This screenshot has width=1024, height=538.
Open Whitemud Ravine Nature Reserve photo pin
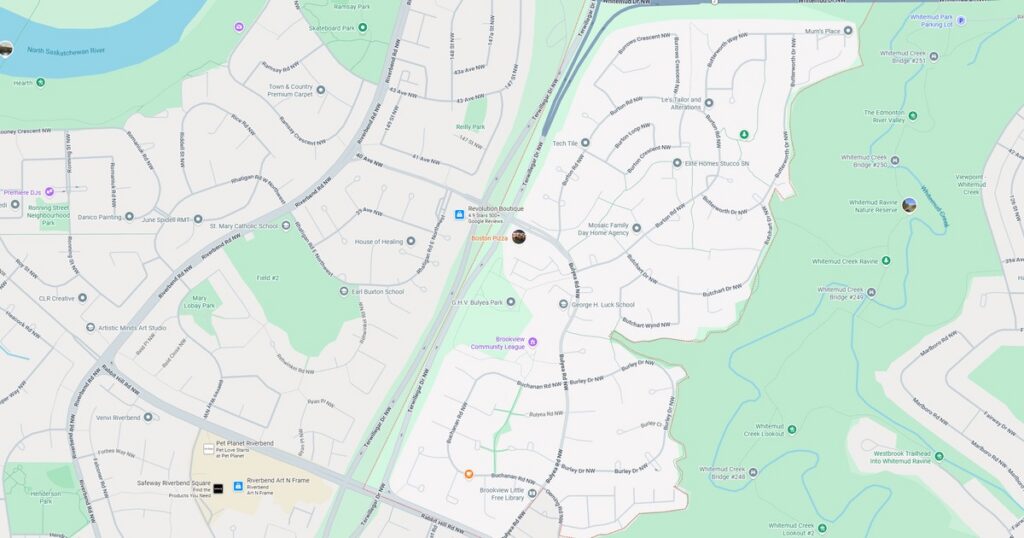pos(909,205)
